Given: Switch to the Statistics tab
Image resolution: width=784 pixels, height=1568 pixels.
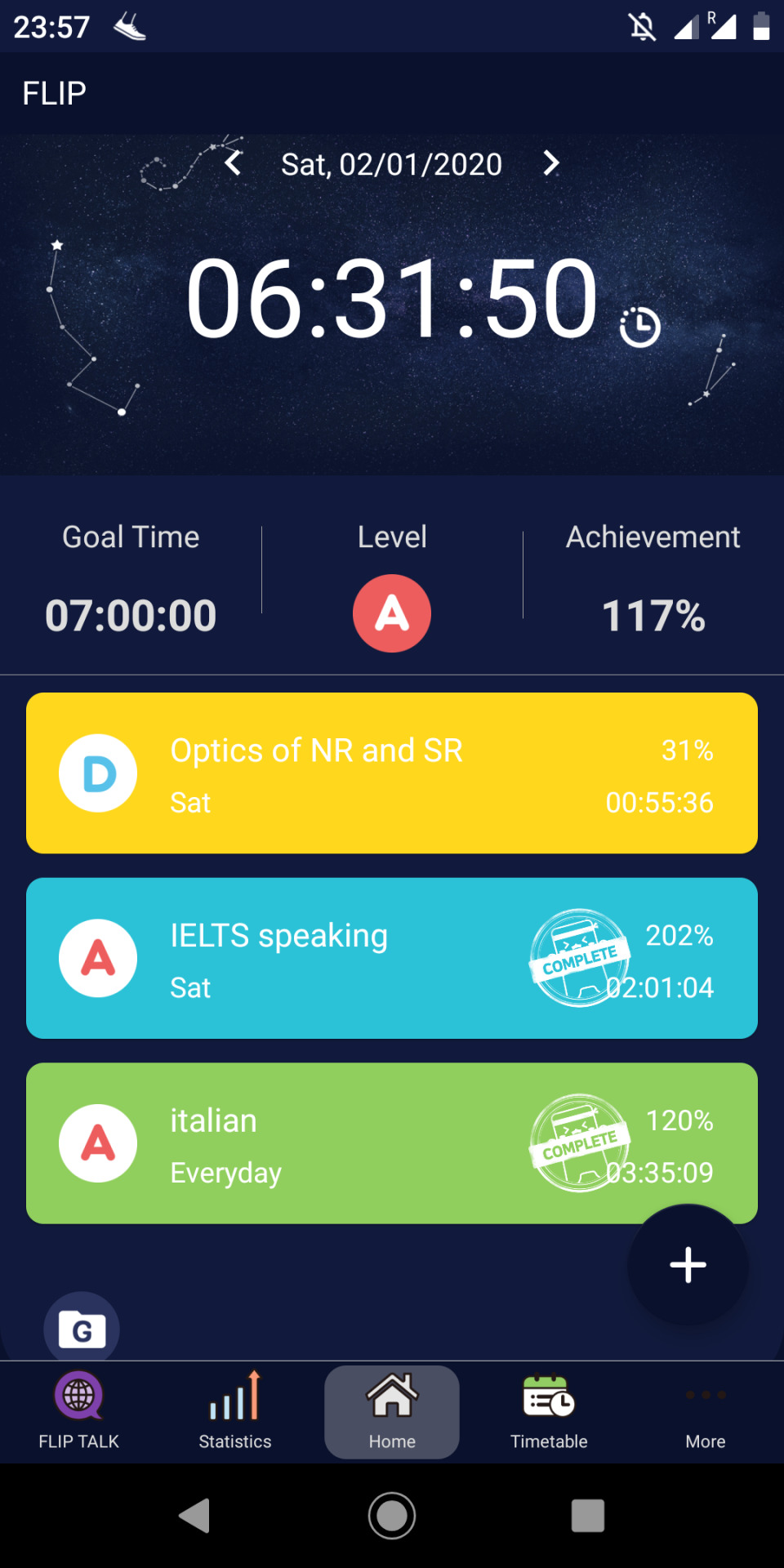Looking at the screenshot, I should point(235,1411).
